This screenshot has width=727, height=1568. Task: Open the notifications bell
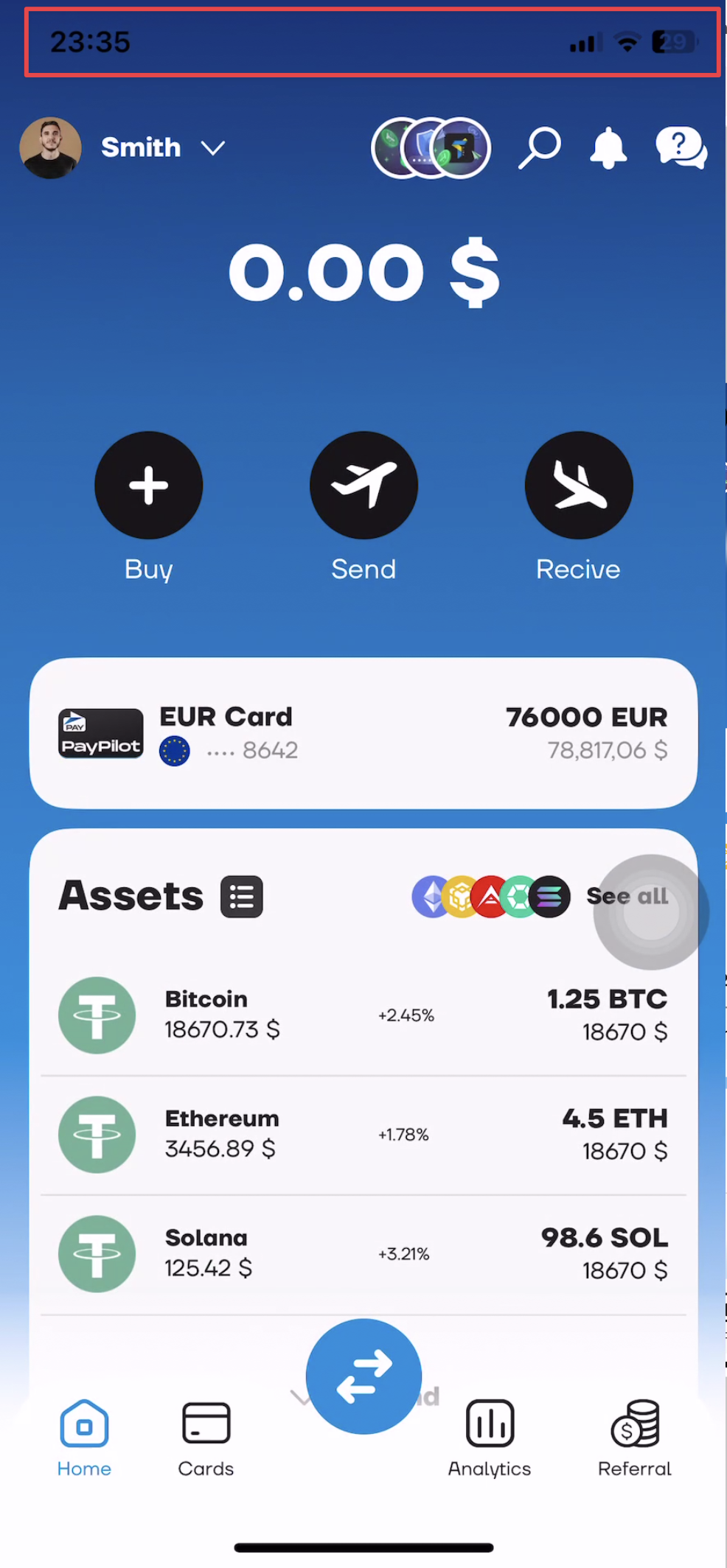(608, 148)
